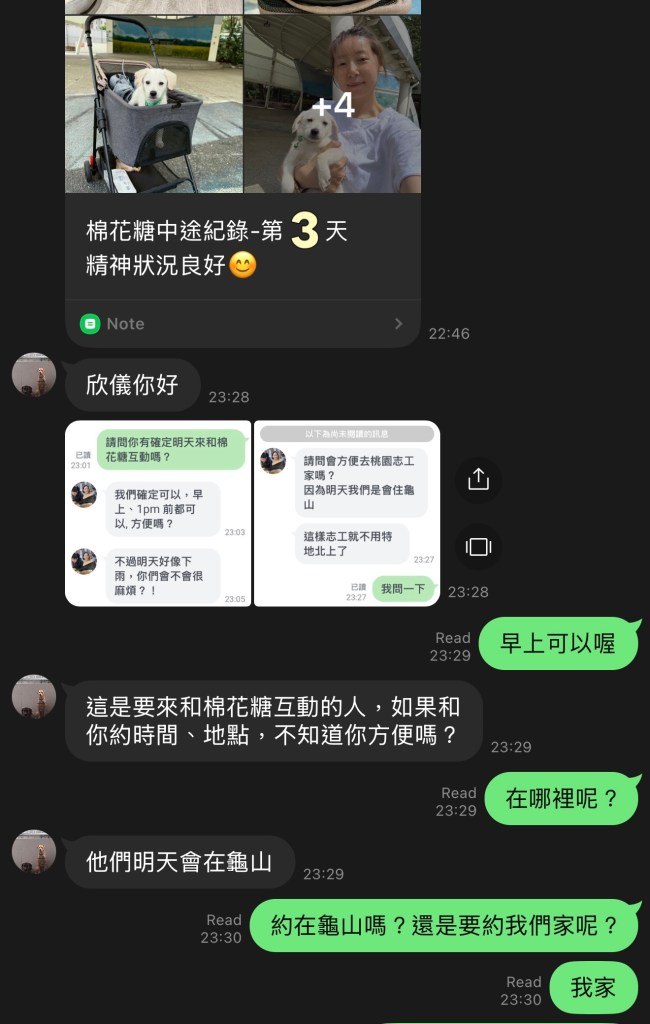The height and width of the screenshot is (1024, 650).
Task: Tap the sender avatar beside 欣儀你好
Action: [34, 375]
